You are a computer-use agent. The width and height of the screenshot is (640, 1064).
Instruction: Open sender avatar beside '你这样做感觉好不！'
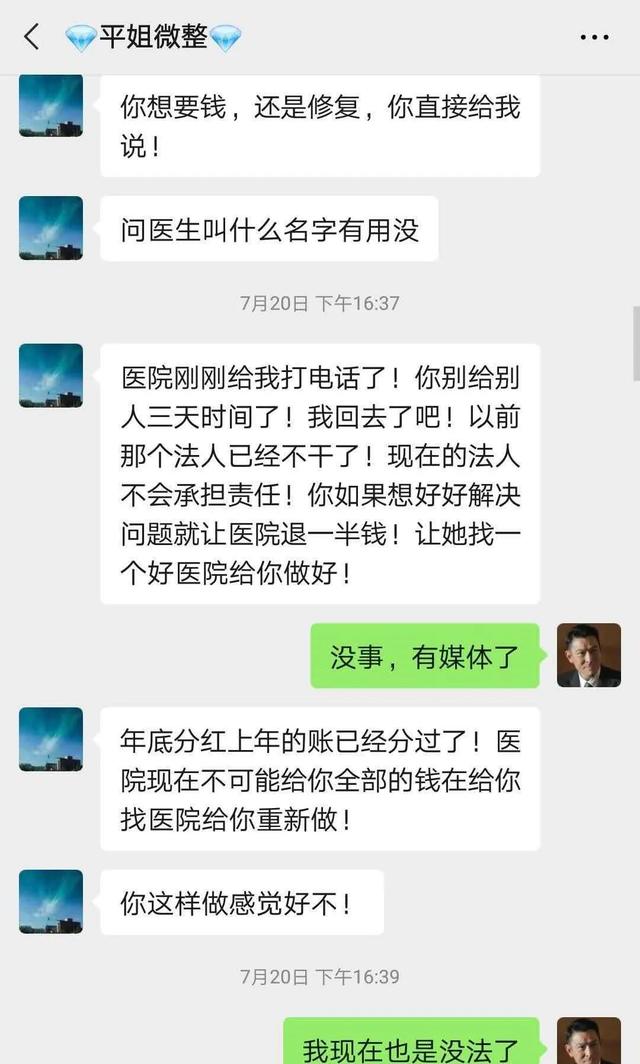tap(51, 901)
